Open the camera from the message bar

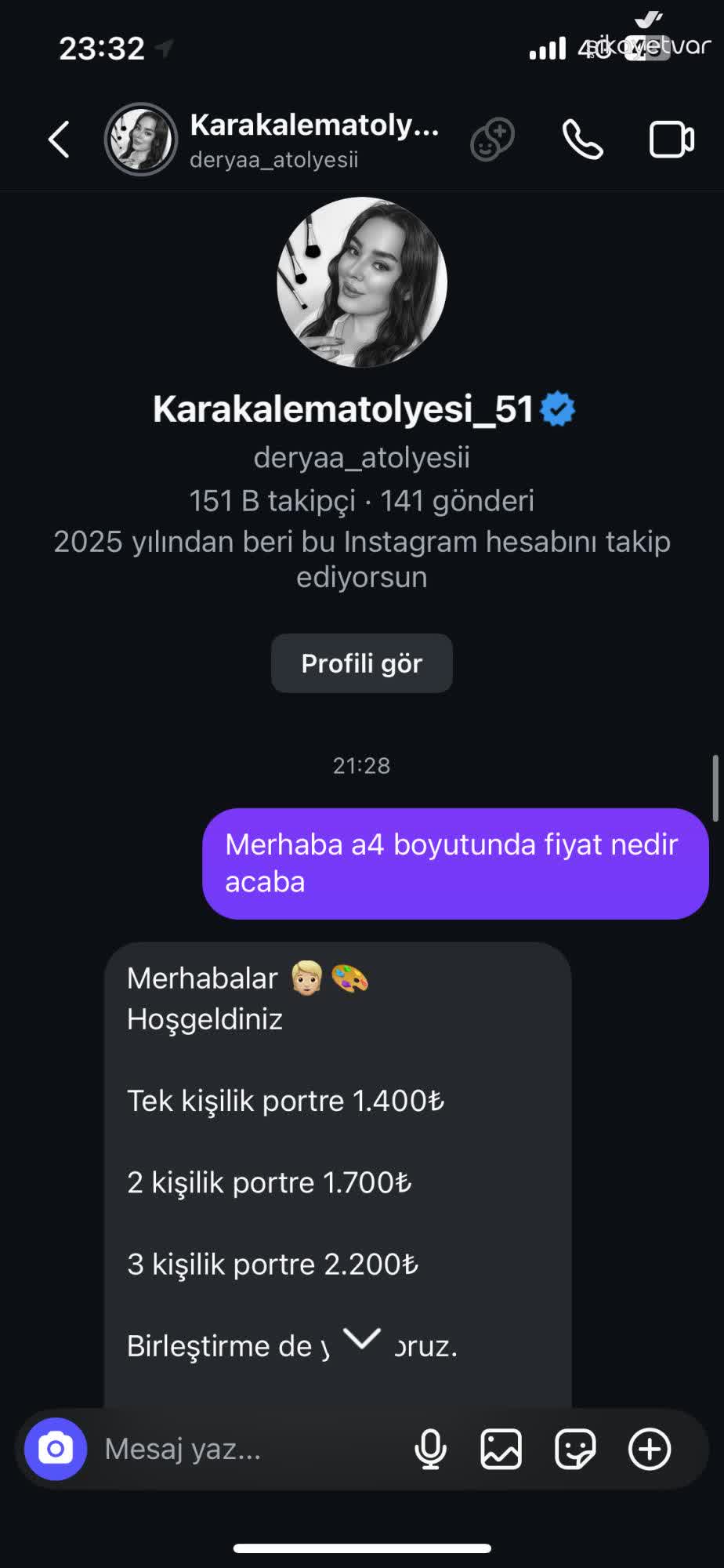point(56,1449)
